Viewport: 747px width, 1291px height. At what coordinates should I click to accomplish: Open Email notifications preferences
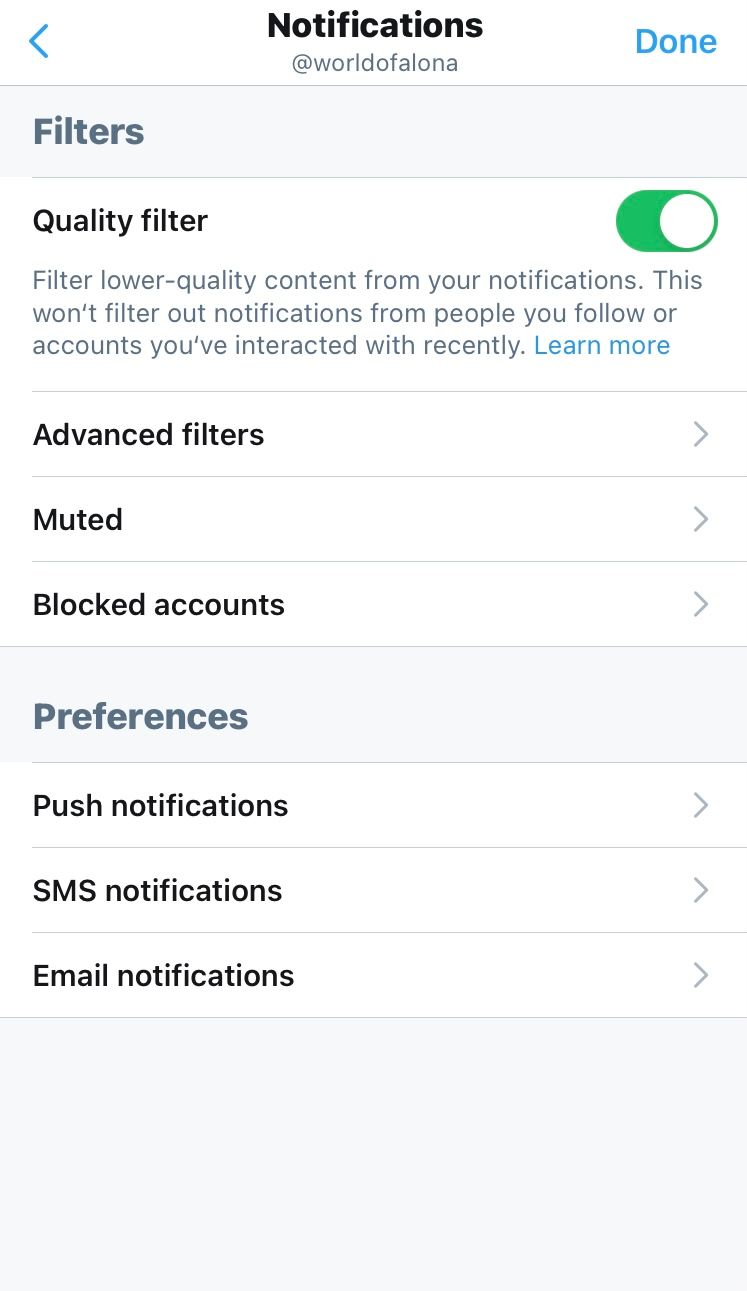click(x=373, y=975)
